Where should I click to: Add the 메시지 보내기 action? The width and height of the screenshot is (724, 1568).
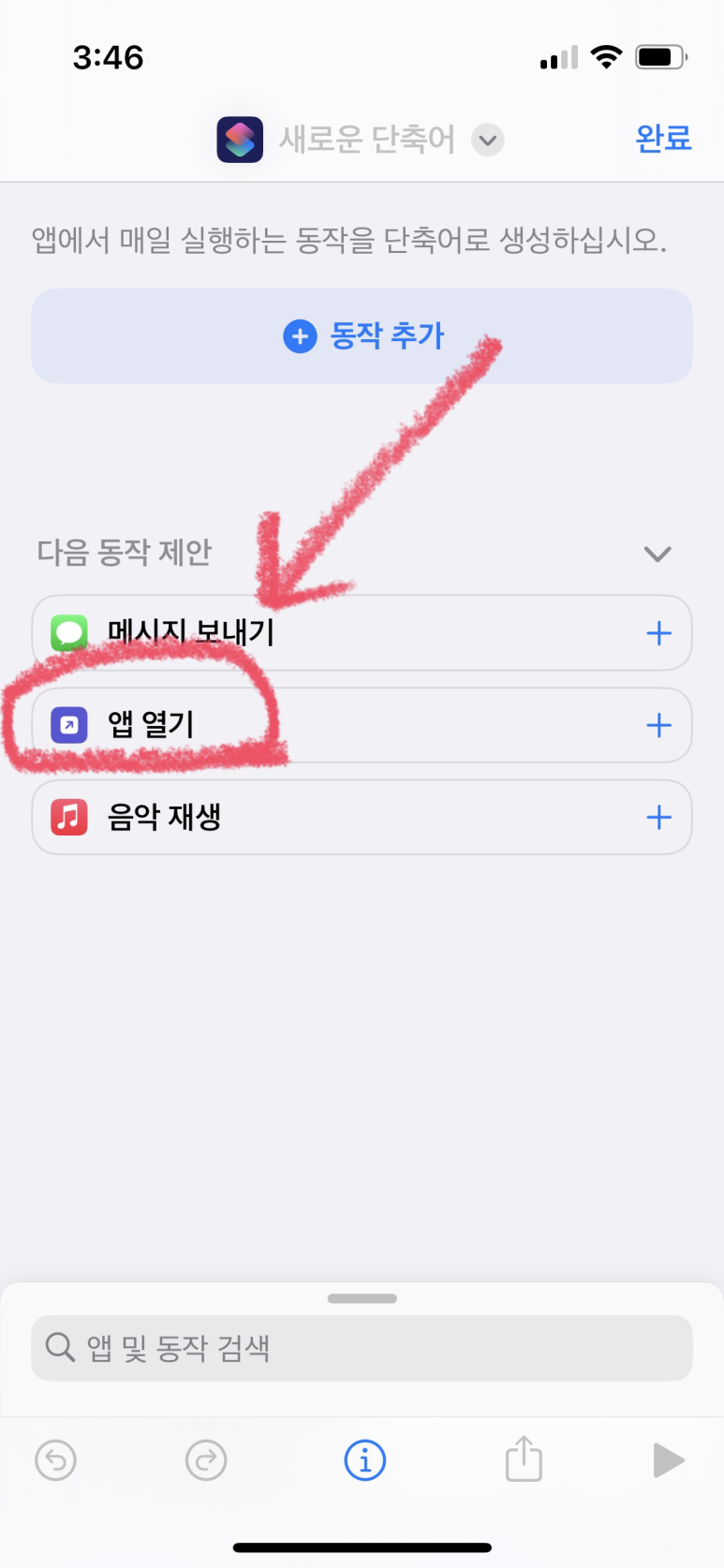click(x=658, y=633)
